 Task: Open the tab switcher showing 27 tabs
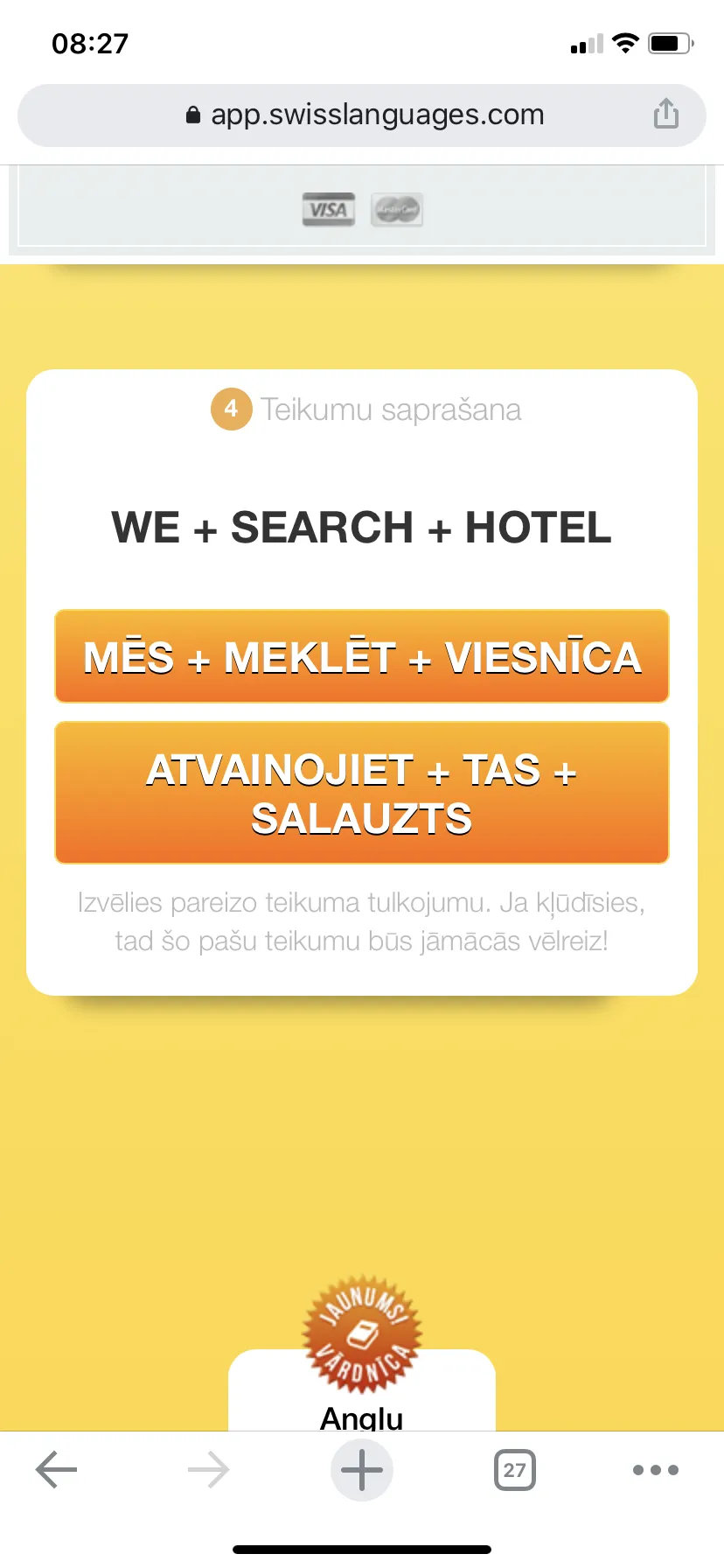[x=515, y=1469]
